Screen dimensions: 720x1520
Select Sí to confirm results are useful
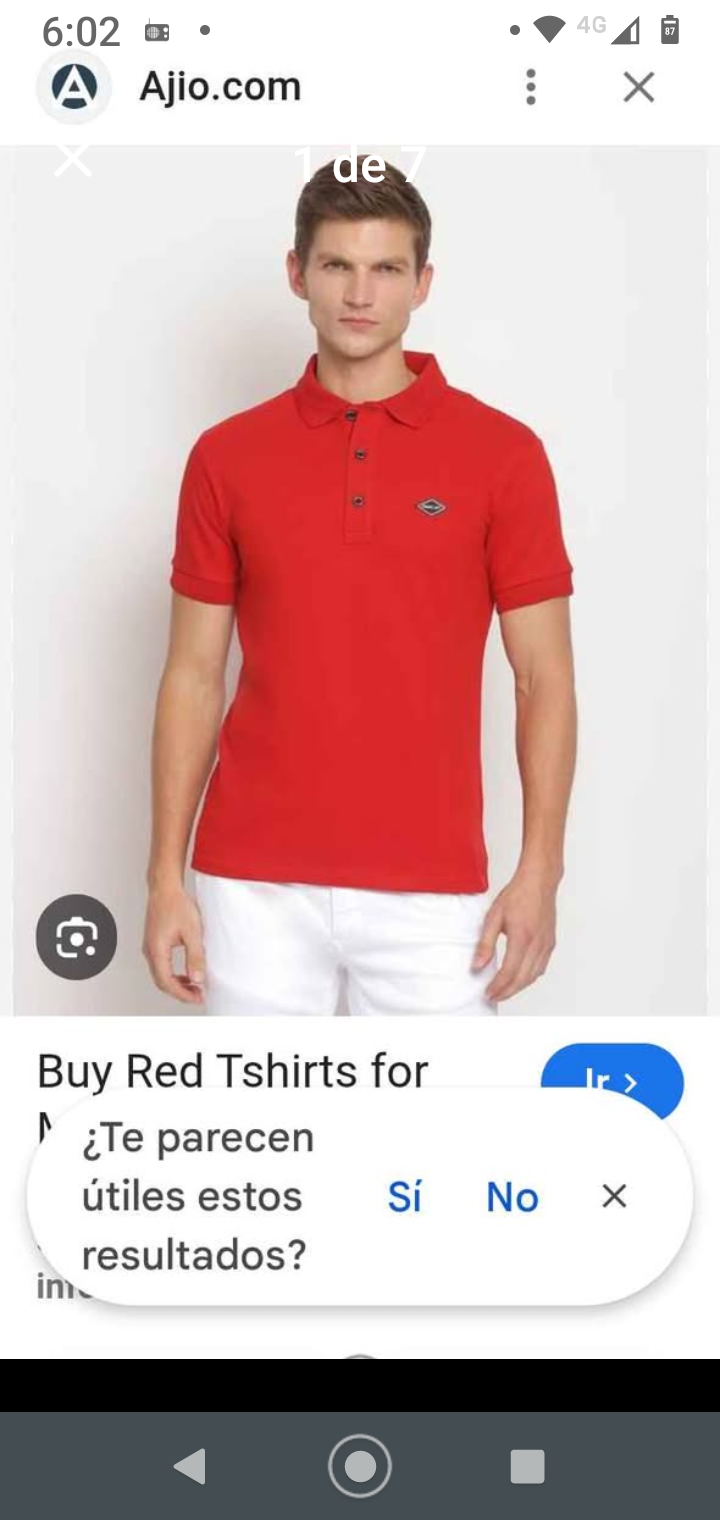click(404, 1196)
